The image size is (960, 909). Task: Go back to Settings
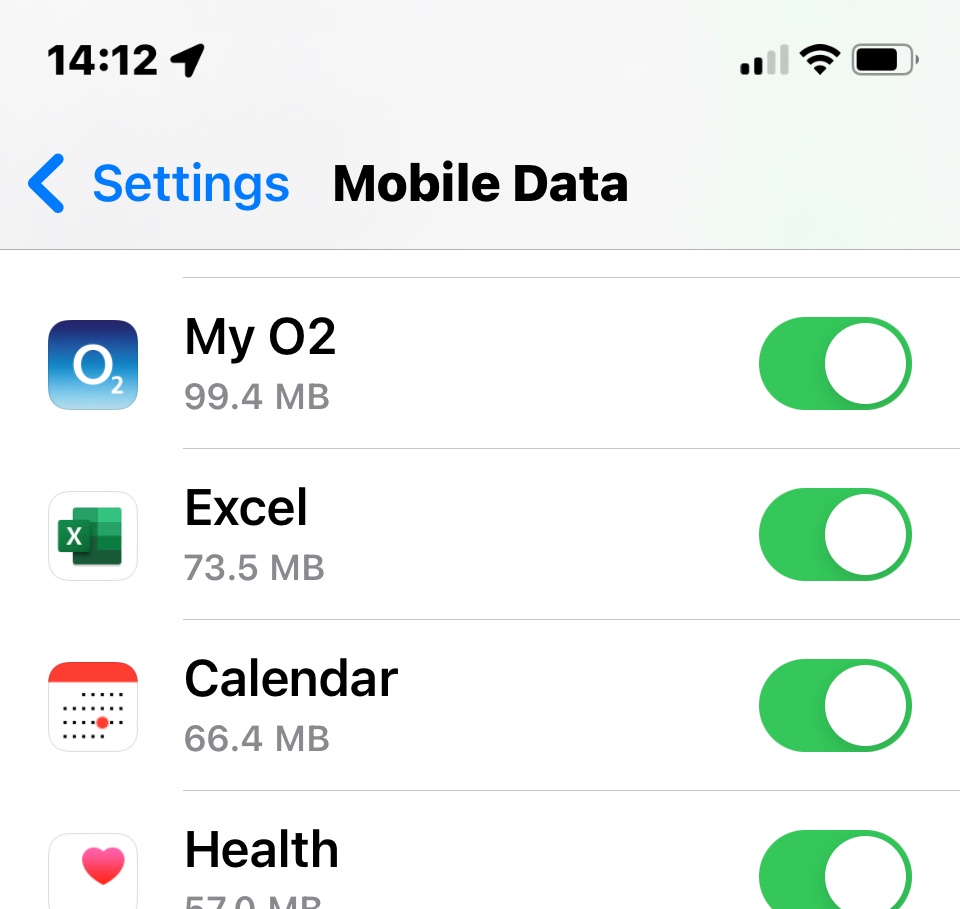(160, 184)
